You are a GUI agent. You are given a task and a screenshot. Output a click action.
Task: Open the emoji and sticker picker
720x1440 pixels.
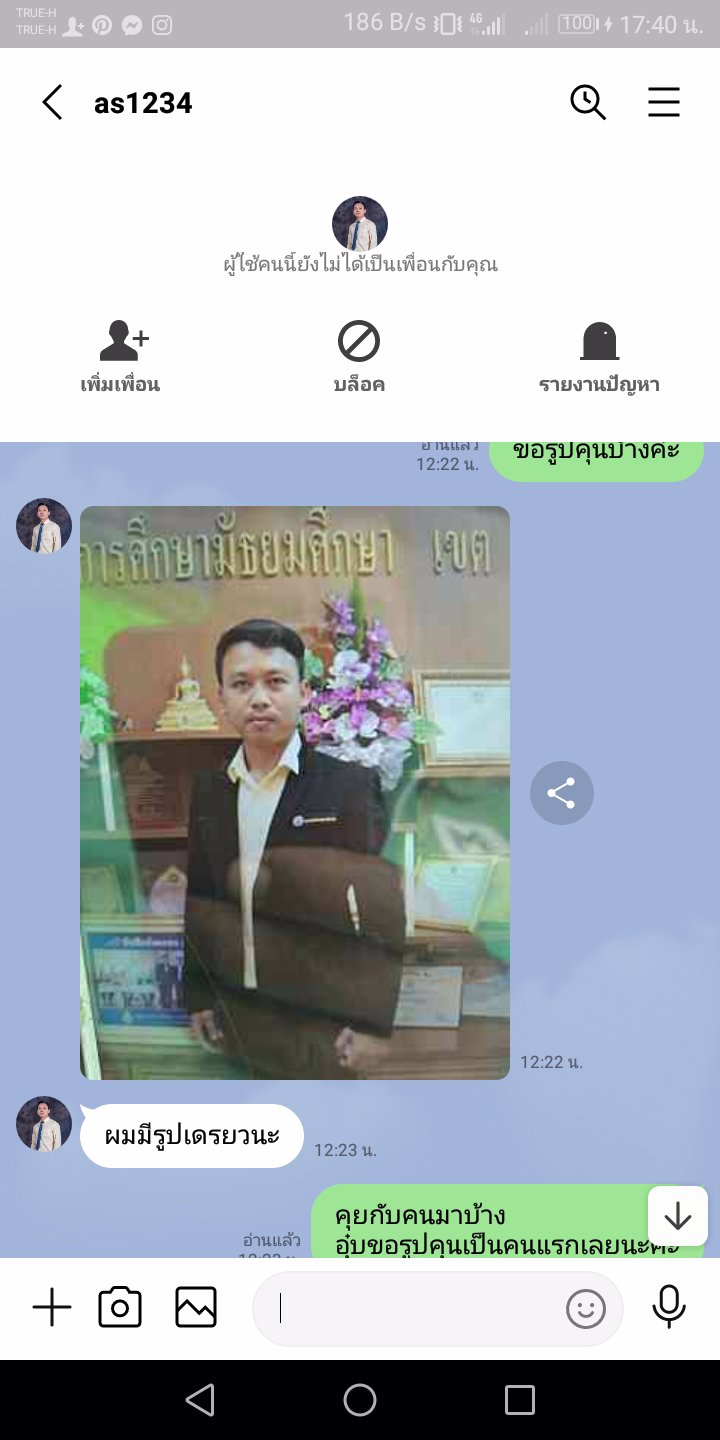pyautogui.click(x=586, y=1308)
